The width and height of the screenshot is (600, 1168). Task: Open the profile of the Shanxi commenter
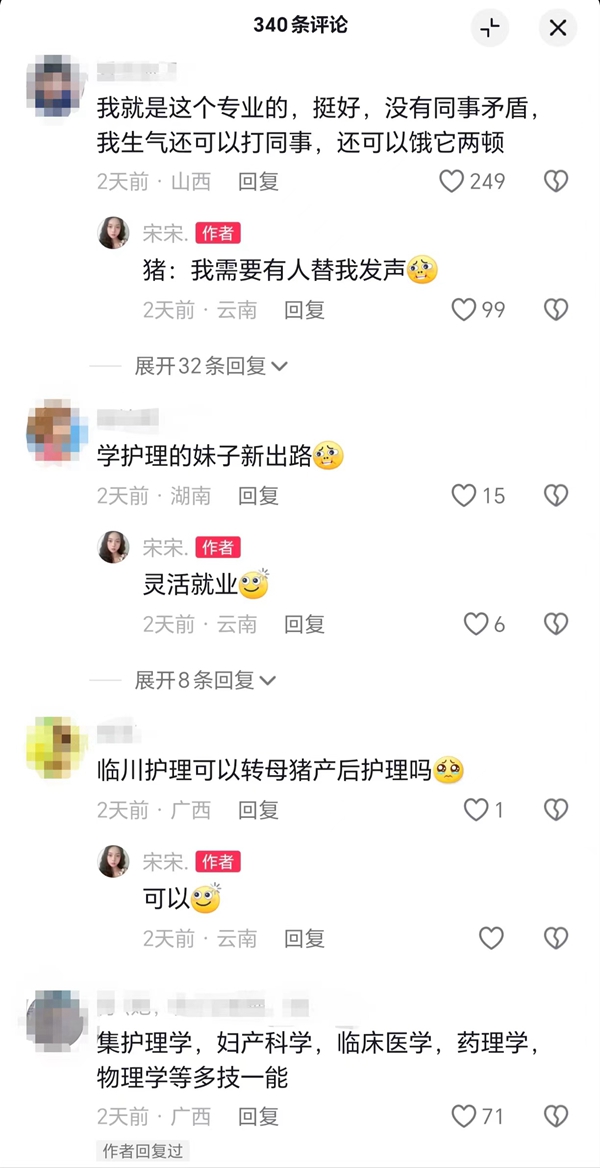point(50,83)
